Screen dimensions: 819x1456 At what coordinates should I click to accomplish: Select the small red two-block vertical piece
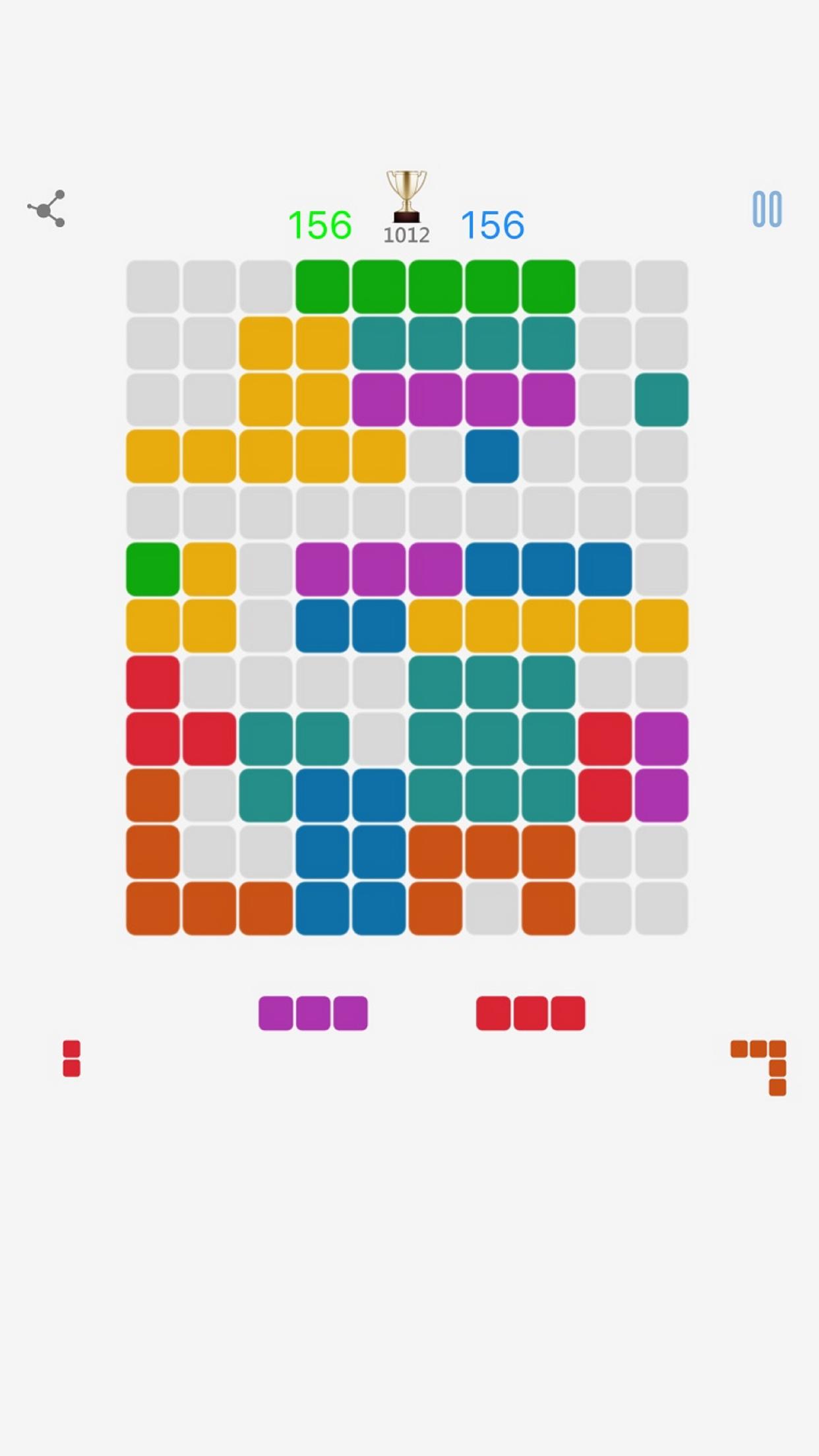click(71, 1058)
